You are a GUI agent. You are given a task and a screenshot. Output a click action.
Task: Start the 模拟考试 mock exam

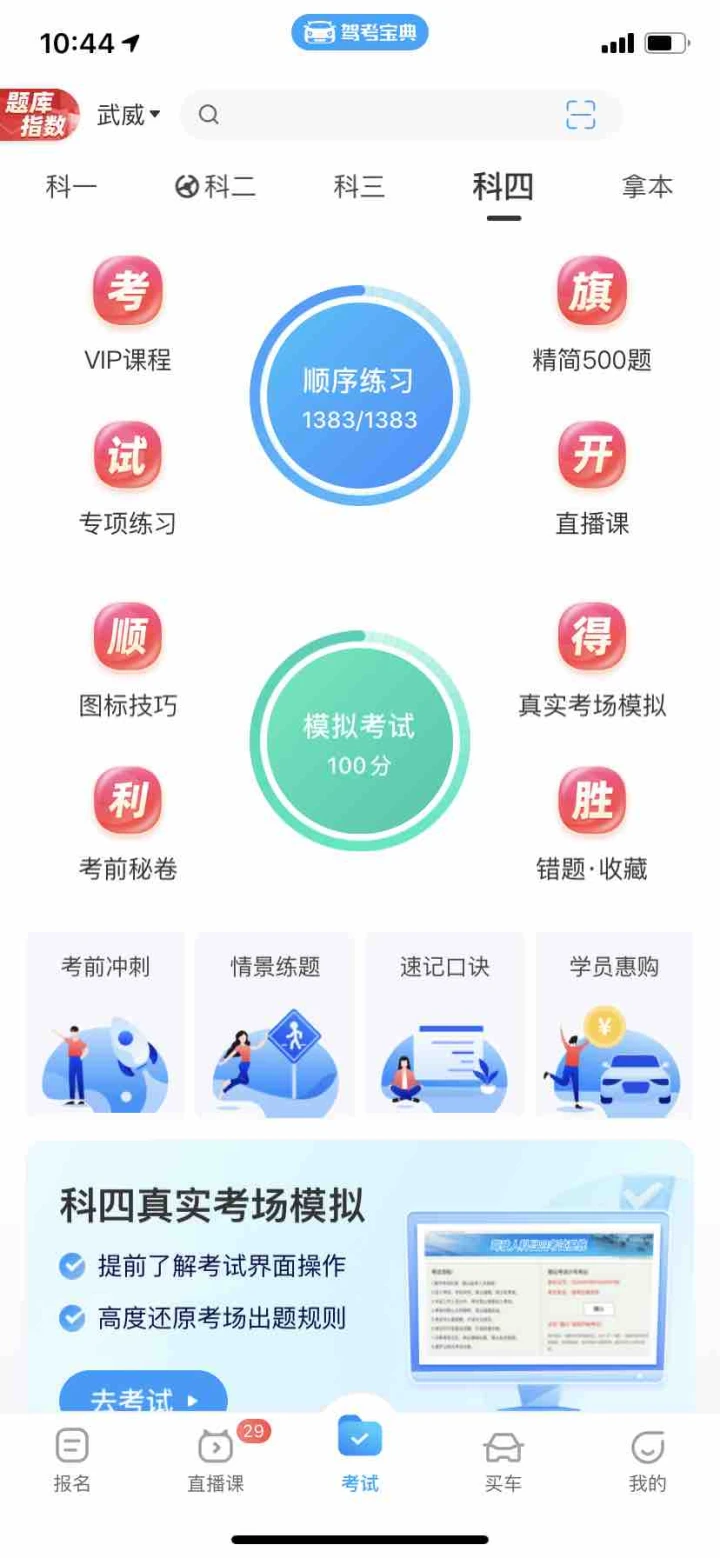pos(360,740)
